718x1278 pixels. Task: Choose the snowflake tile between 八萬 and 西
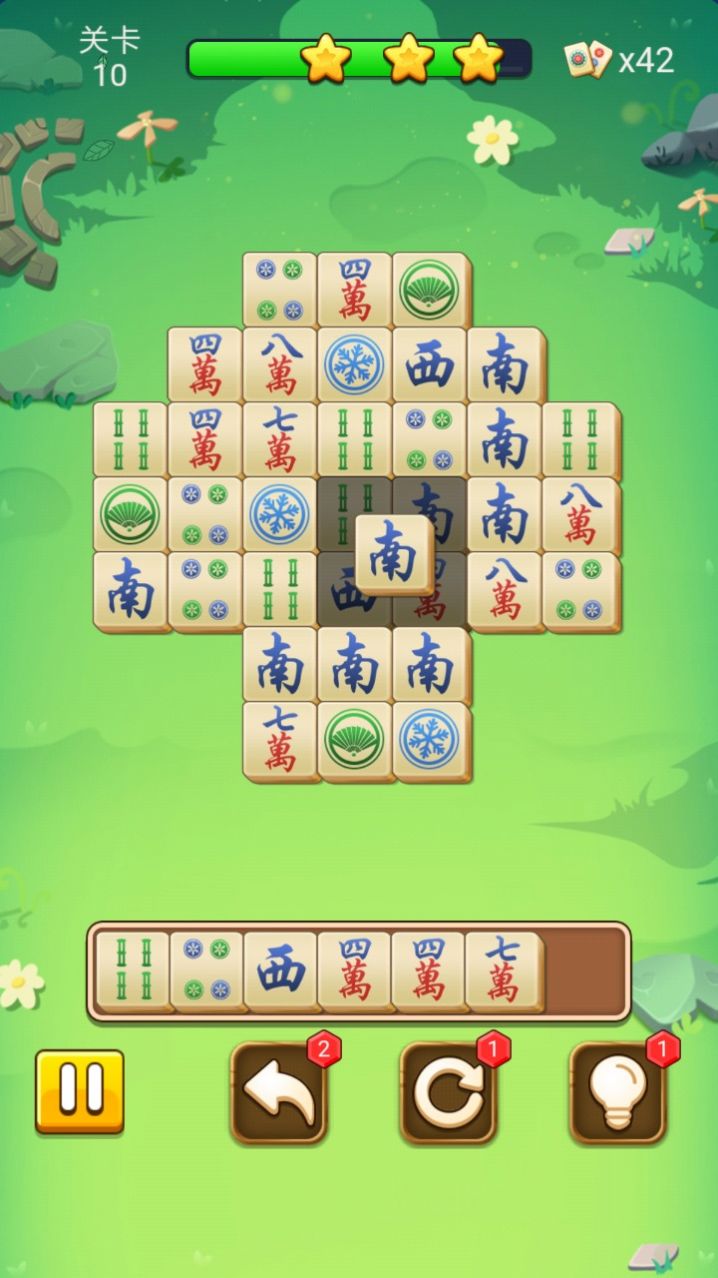pos(354,364)
